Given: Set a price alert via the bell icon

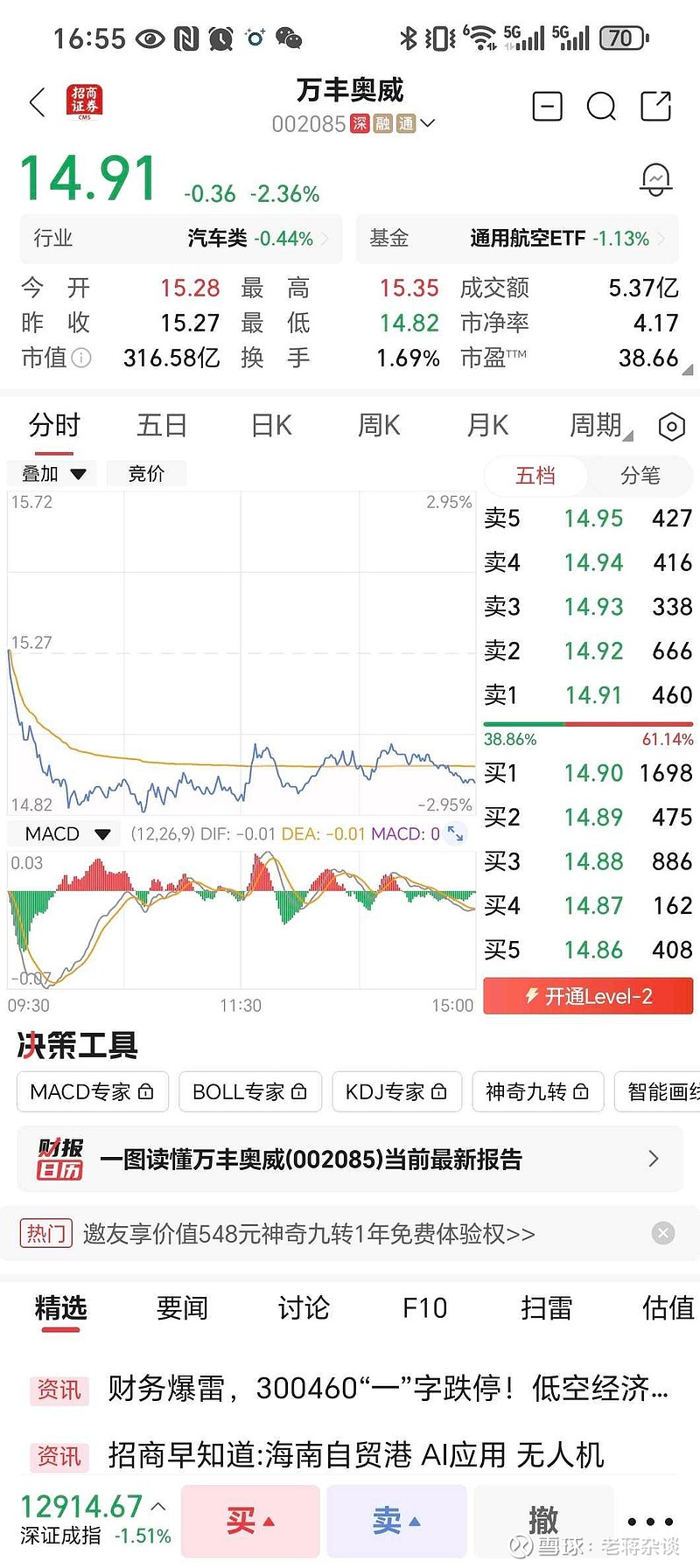Looking at the screenshot, I should [x=655, y=178].
